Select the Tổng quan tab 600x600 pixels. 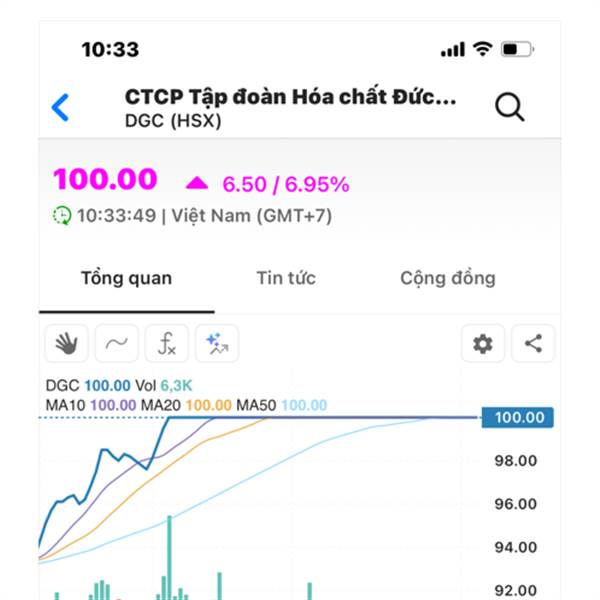(126, 278)
